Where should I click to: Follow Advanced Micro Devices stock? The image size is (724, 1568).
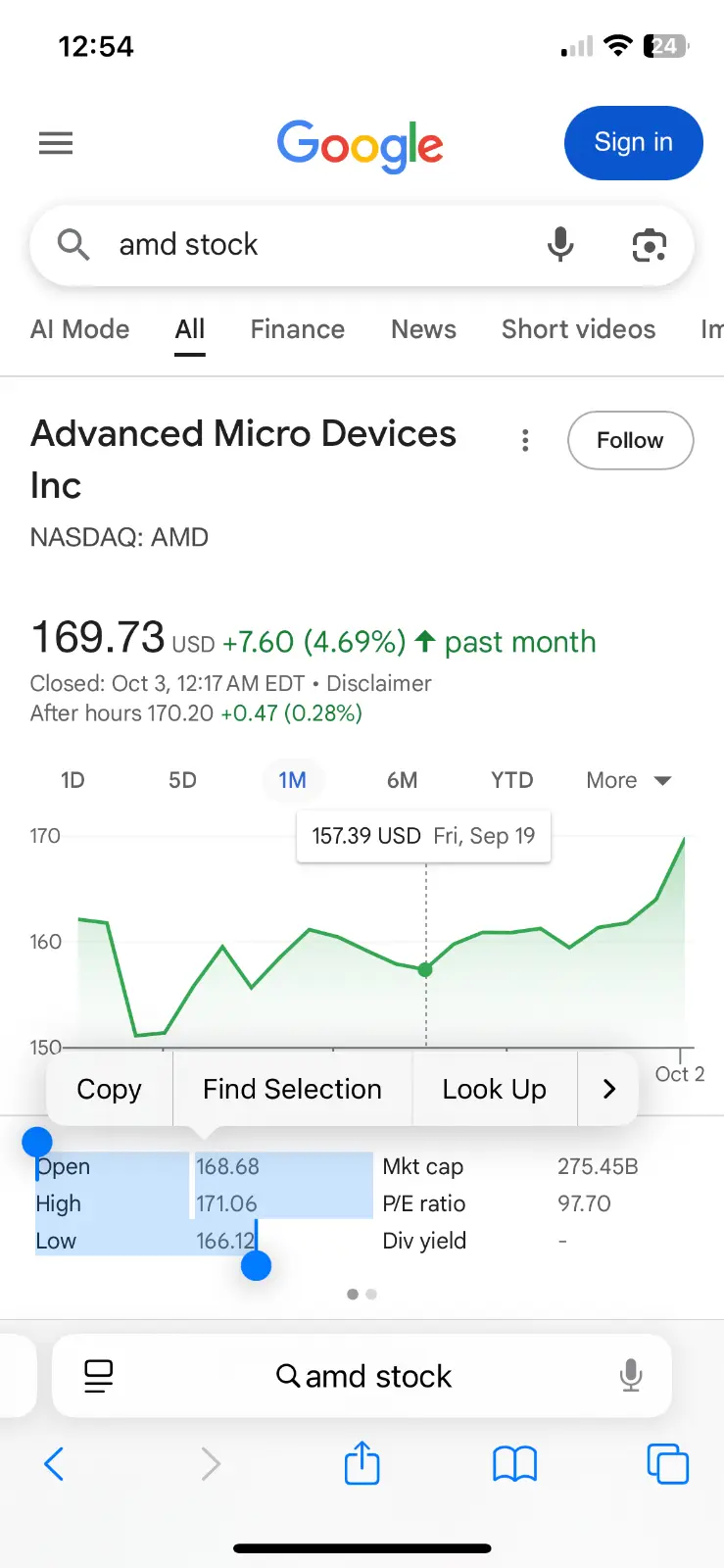pos(630,440)
